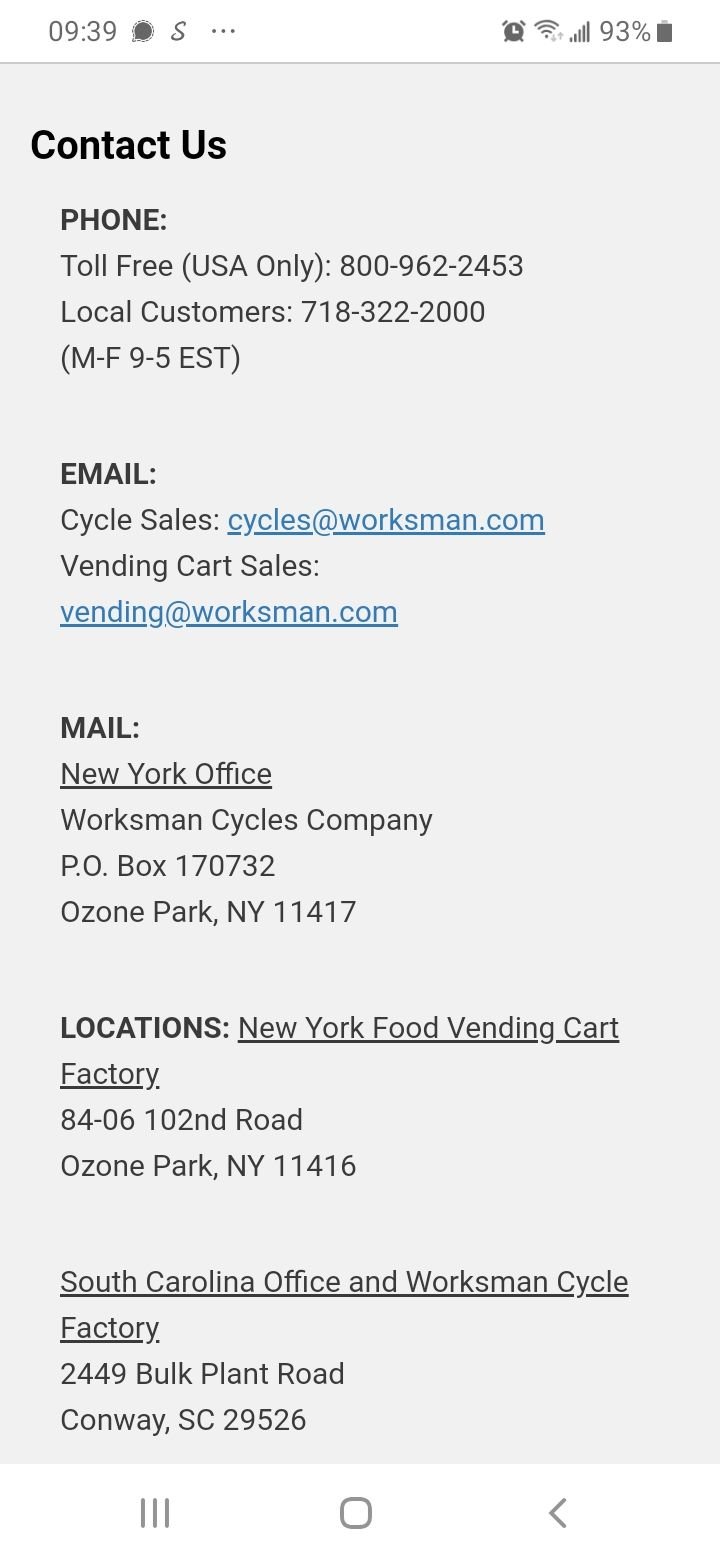
Task: Go back using the system back button
Action: 558,1512
